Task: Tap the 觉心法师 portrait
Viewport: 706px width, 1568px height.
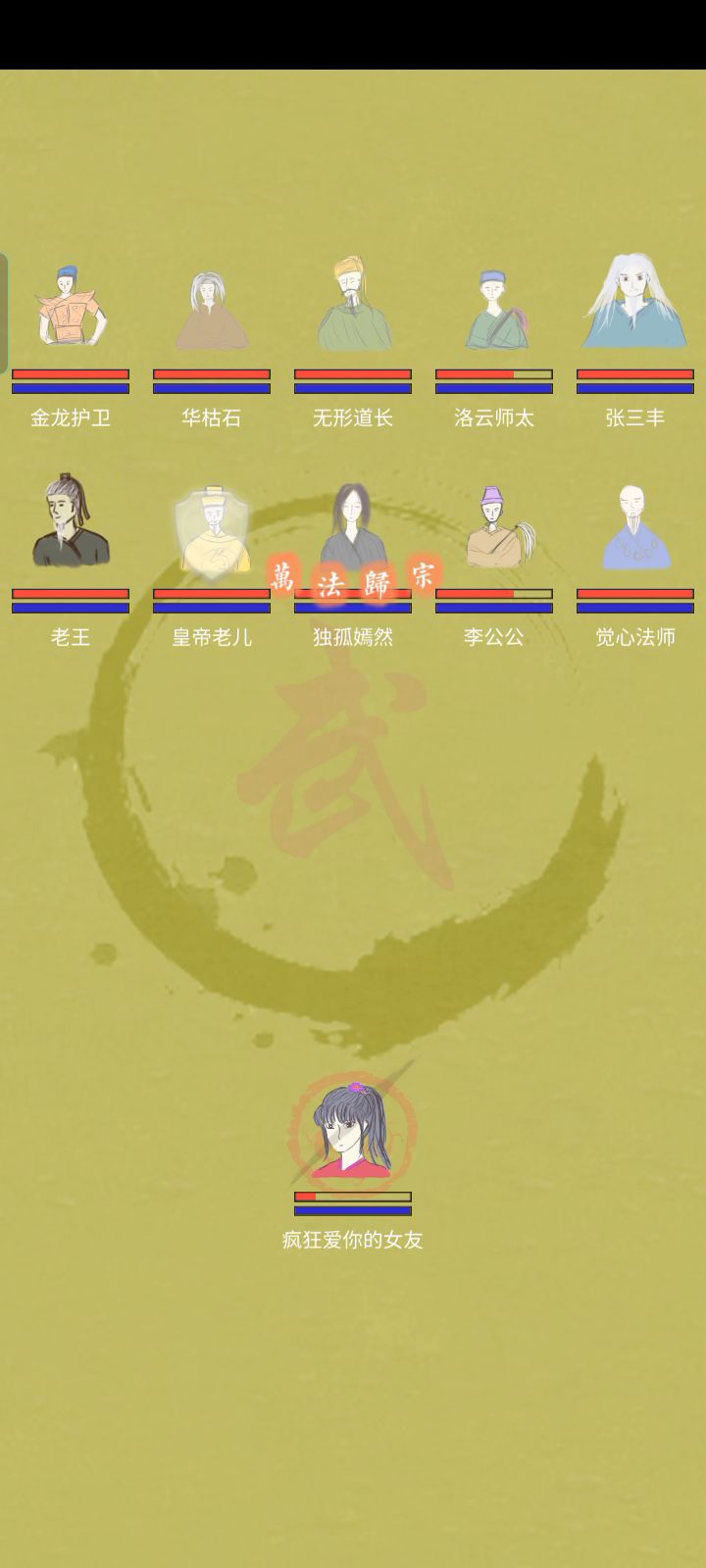Action: click(634, 528)
